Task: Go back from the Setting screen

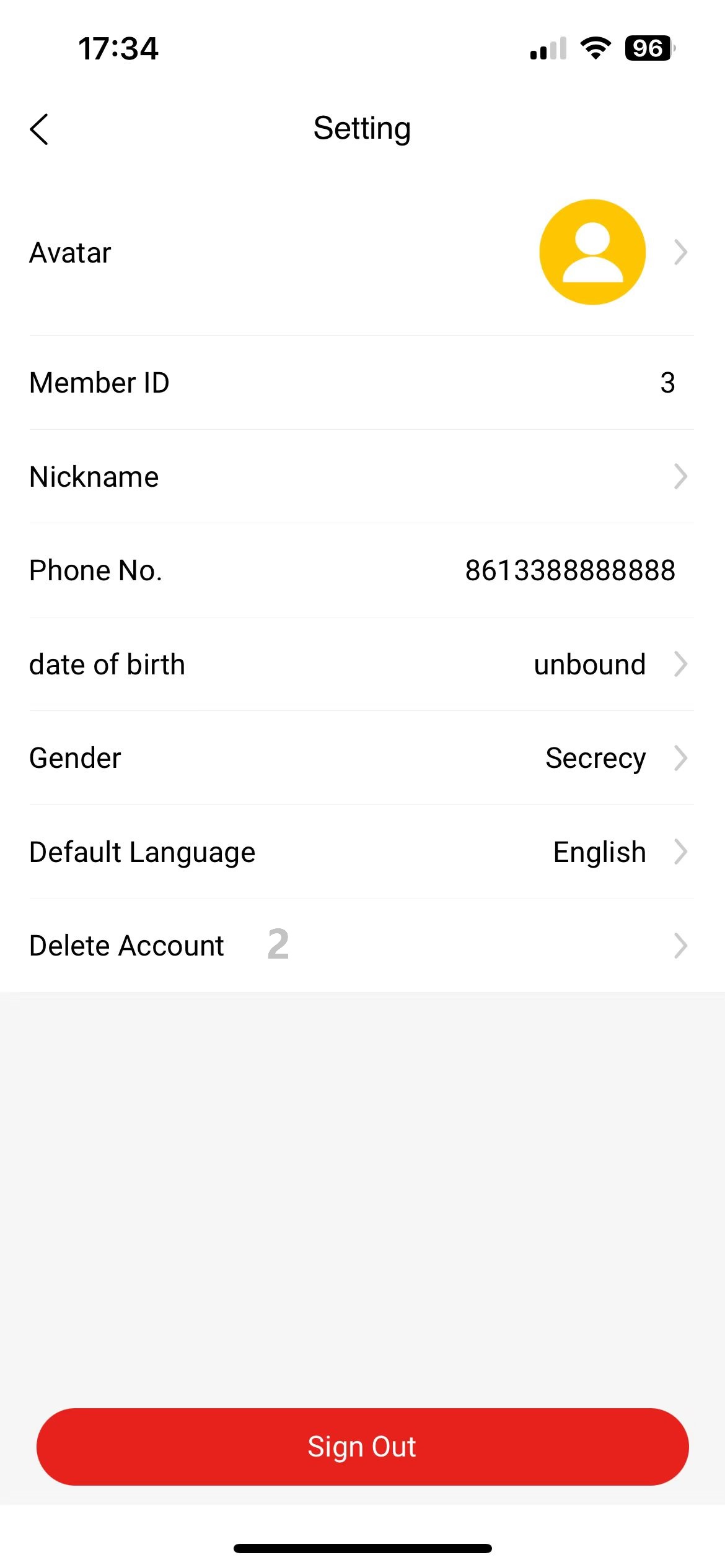Action: point(39,129)
